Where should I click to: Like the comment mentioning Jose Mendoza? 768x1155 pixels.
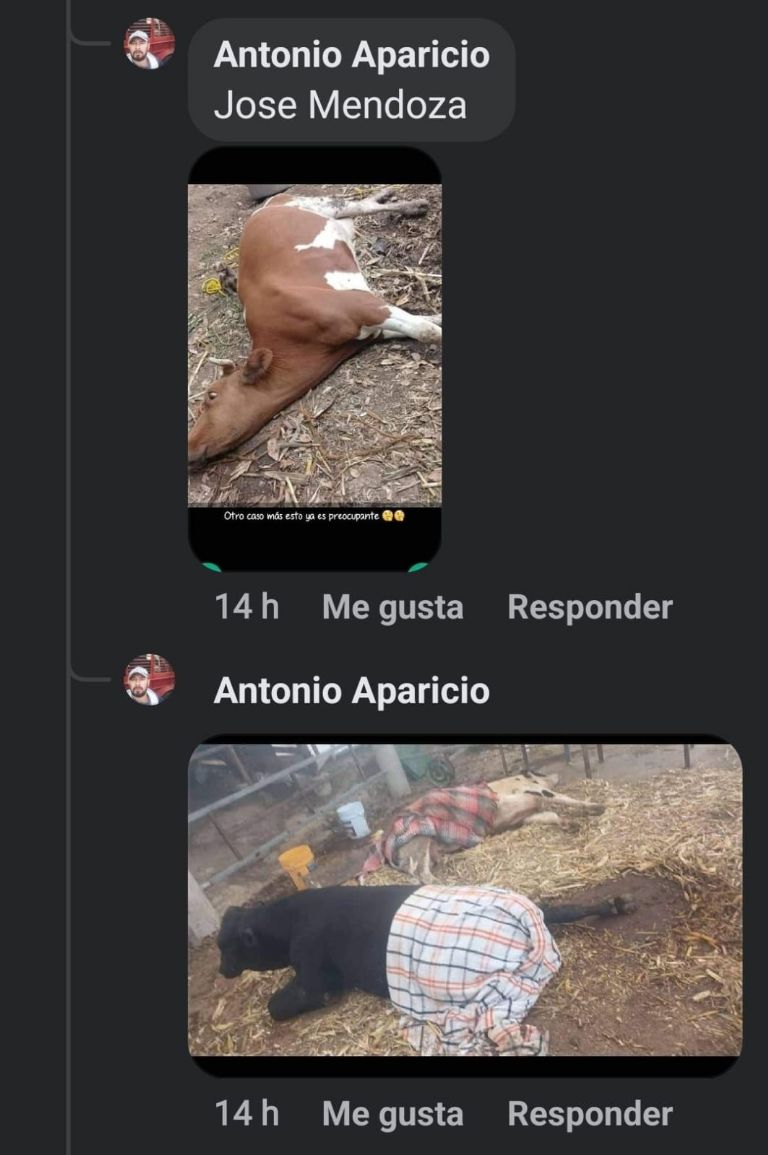(392, 607)
